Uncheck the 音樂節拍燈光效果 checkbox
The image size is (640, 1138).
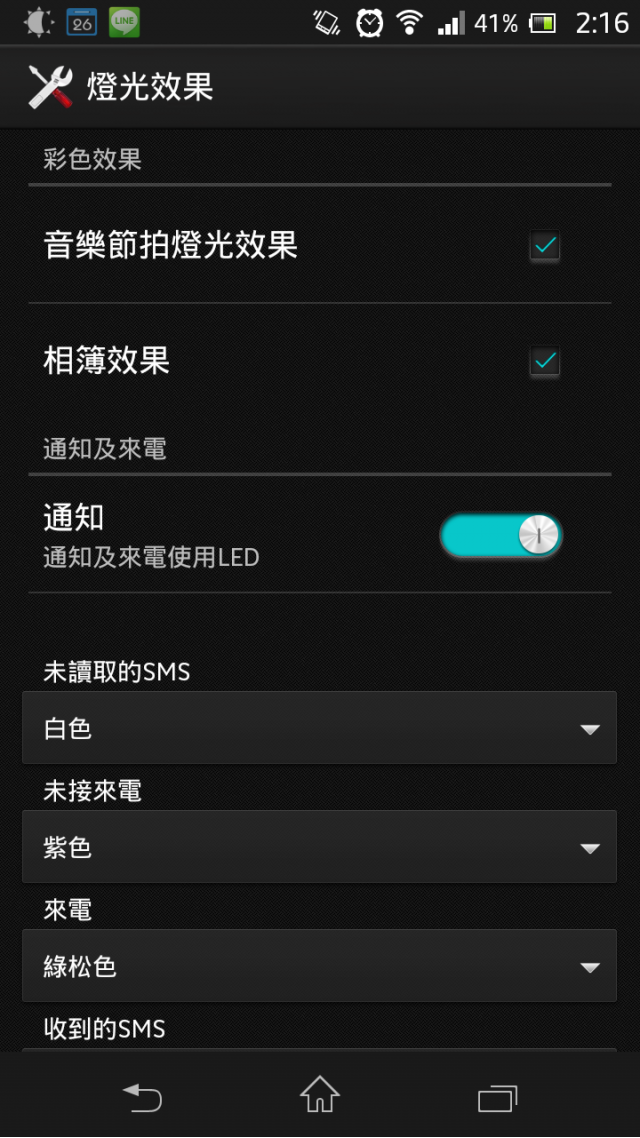(x=544, y=246)
